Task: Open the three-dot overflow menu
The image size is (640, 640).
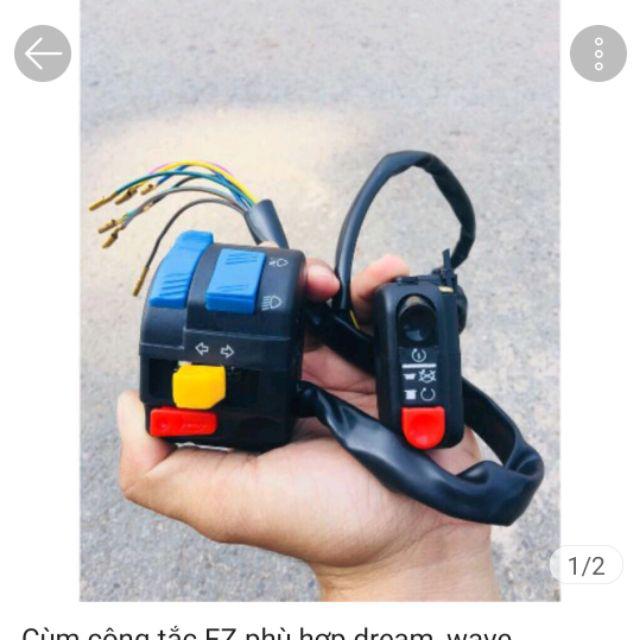Action: (598, 53)
